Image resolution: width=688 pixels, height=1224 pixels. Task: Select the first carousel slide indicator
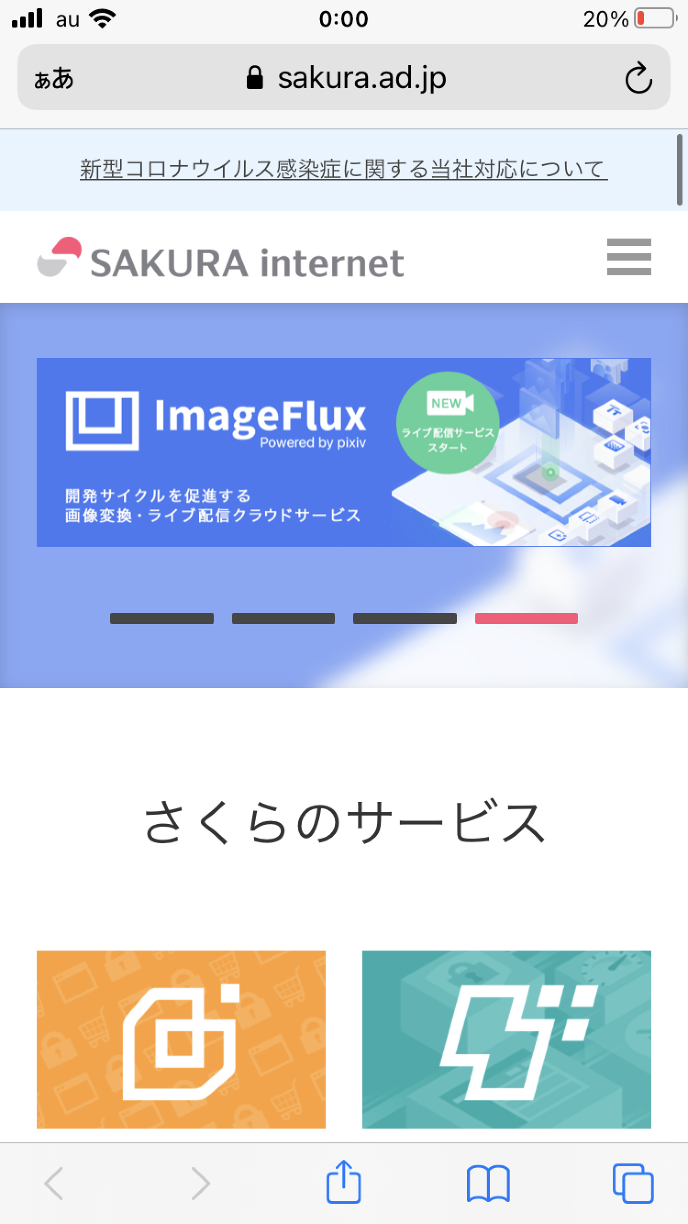162,619
